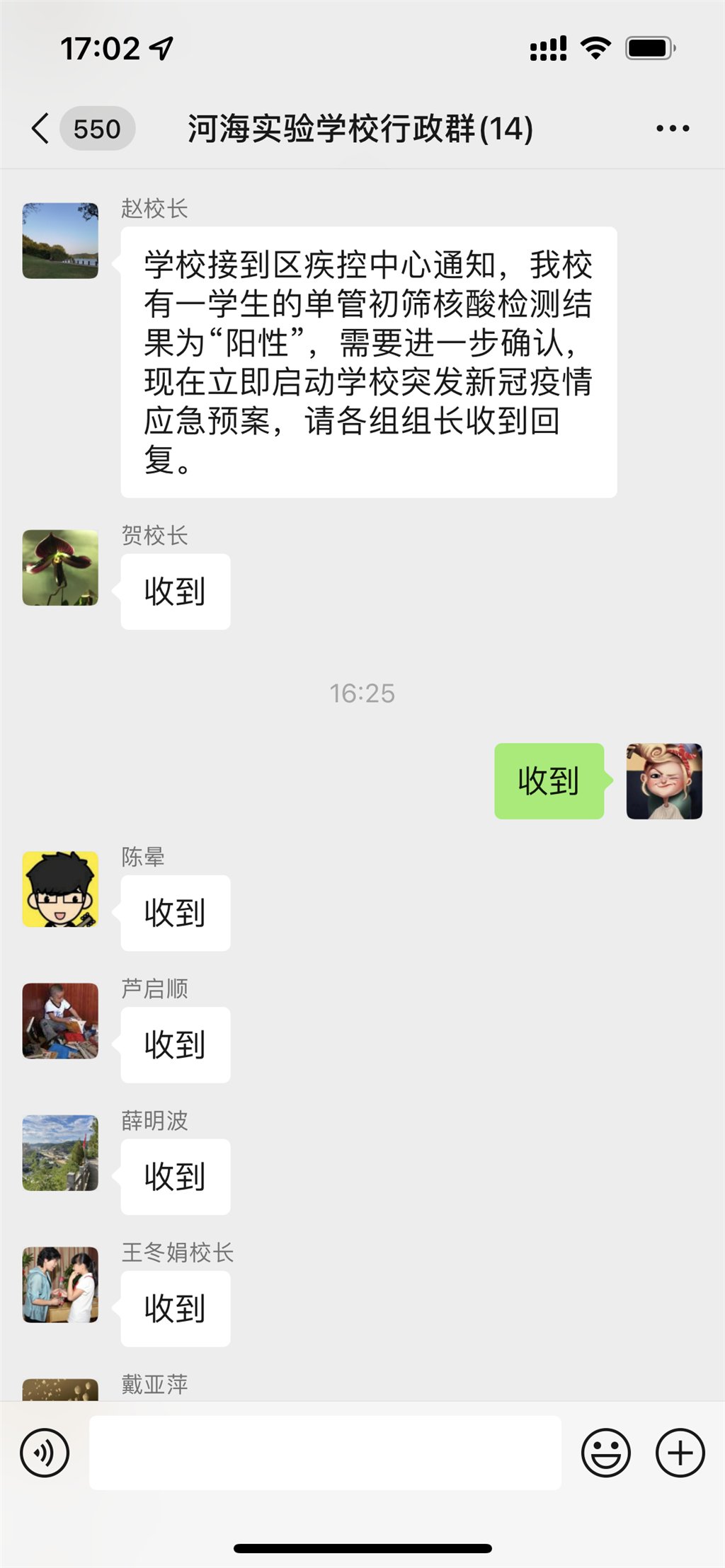Open the emoji sticker panel
The width and height of the screenshot is (725, 1568).
pyautogui.click(x=605, y=1453)
